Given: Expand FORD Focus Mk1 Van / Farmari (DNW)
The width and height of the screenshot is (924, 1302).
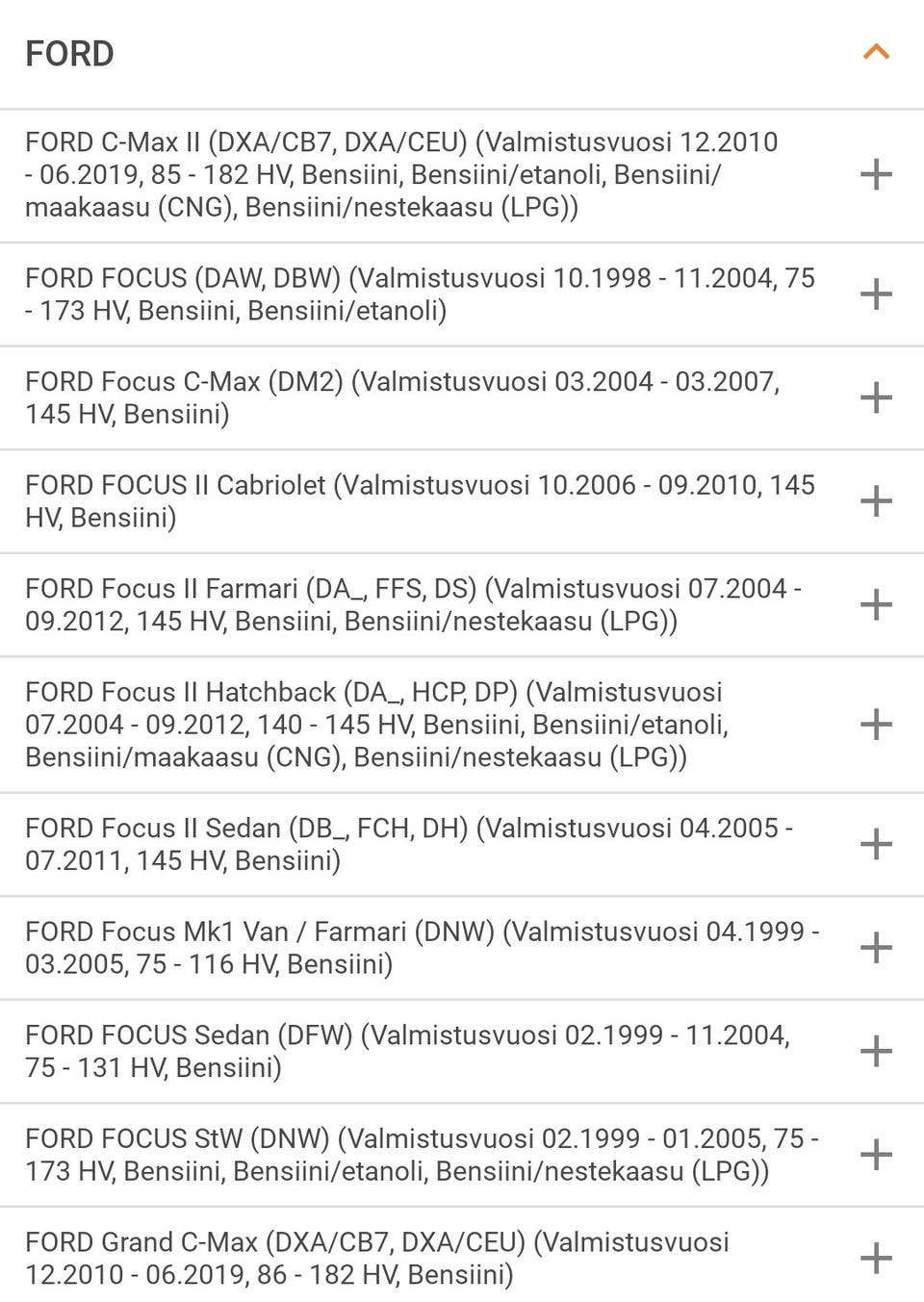Looking at the screenshot, I should click(x=876, y=948).
